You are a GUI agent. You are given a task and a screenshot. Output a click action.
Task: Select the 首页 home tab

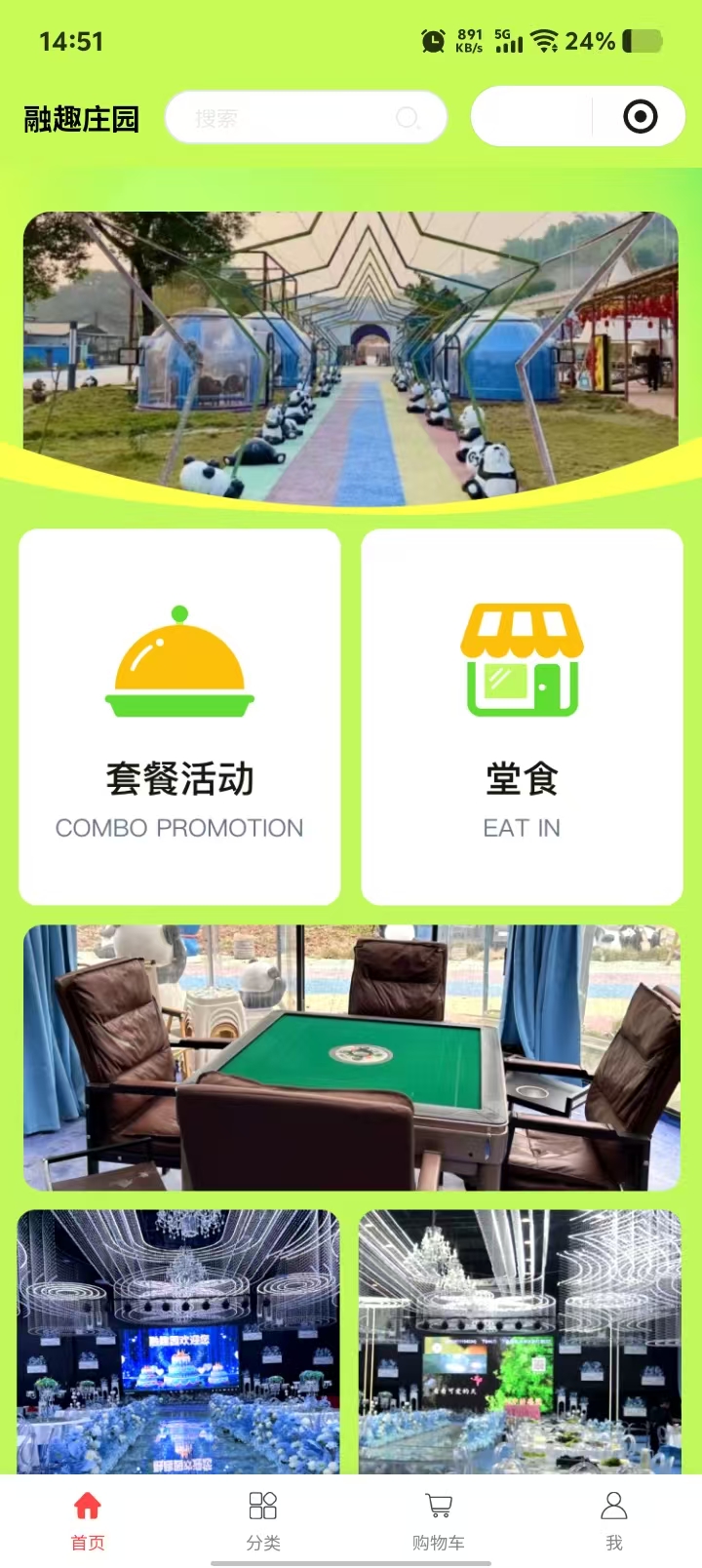pyautogui.click(x=88, y=1519)
